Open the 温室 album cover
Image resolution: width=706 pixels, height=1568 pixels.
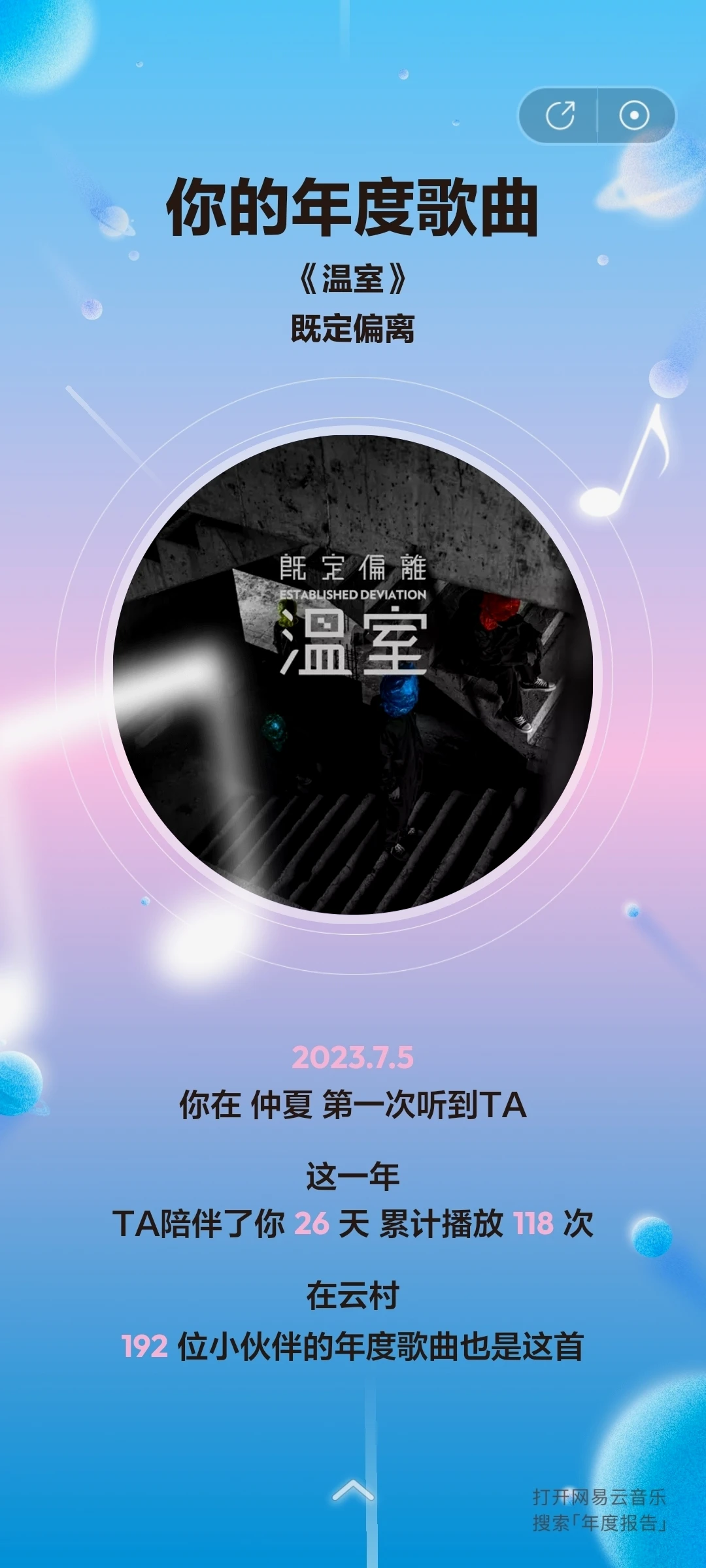pyautogui.click(x=353, y=674)
